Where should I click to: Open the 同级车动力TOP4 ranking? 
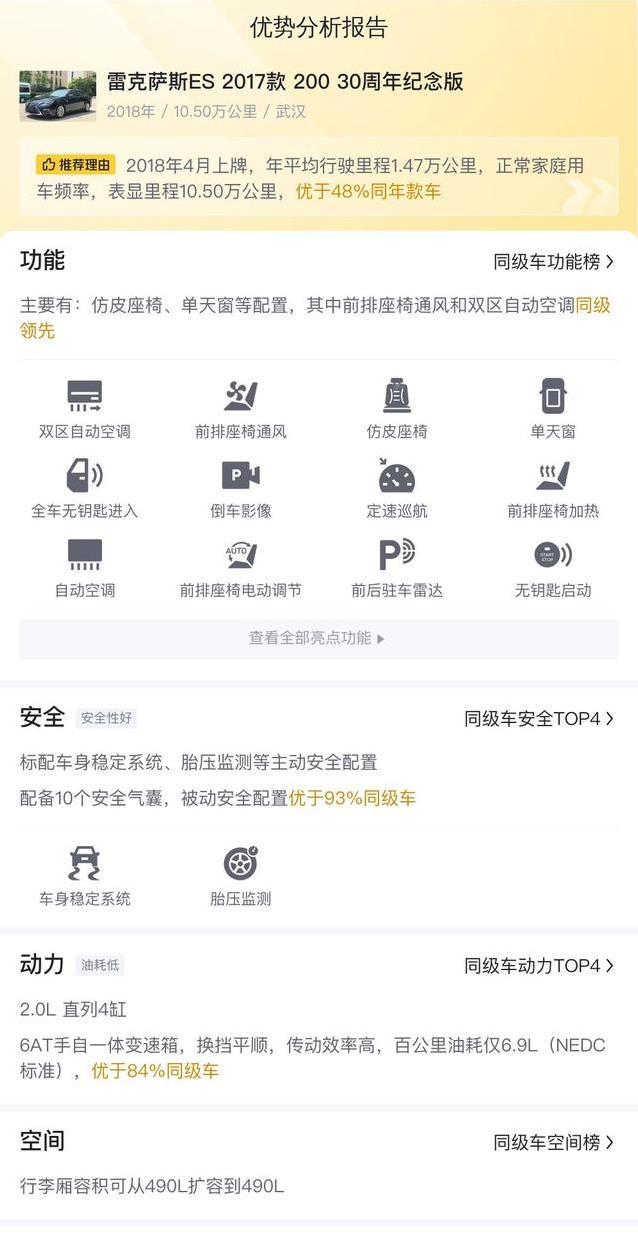click(540, 966)
